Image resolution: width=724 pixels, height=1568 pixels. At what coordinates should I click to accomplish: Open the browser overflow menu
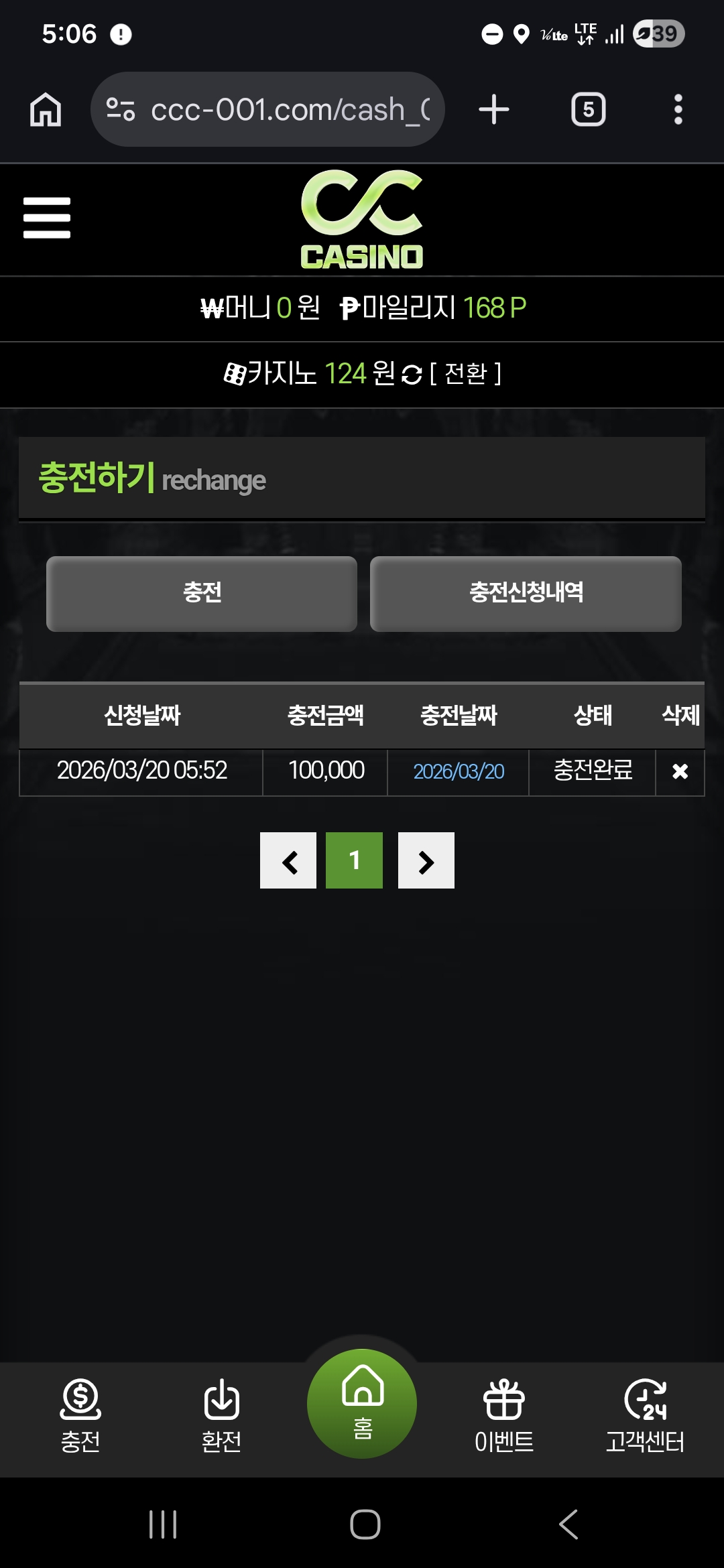click(678, 109)
